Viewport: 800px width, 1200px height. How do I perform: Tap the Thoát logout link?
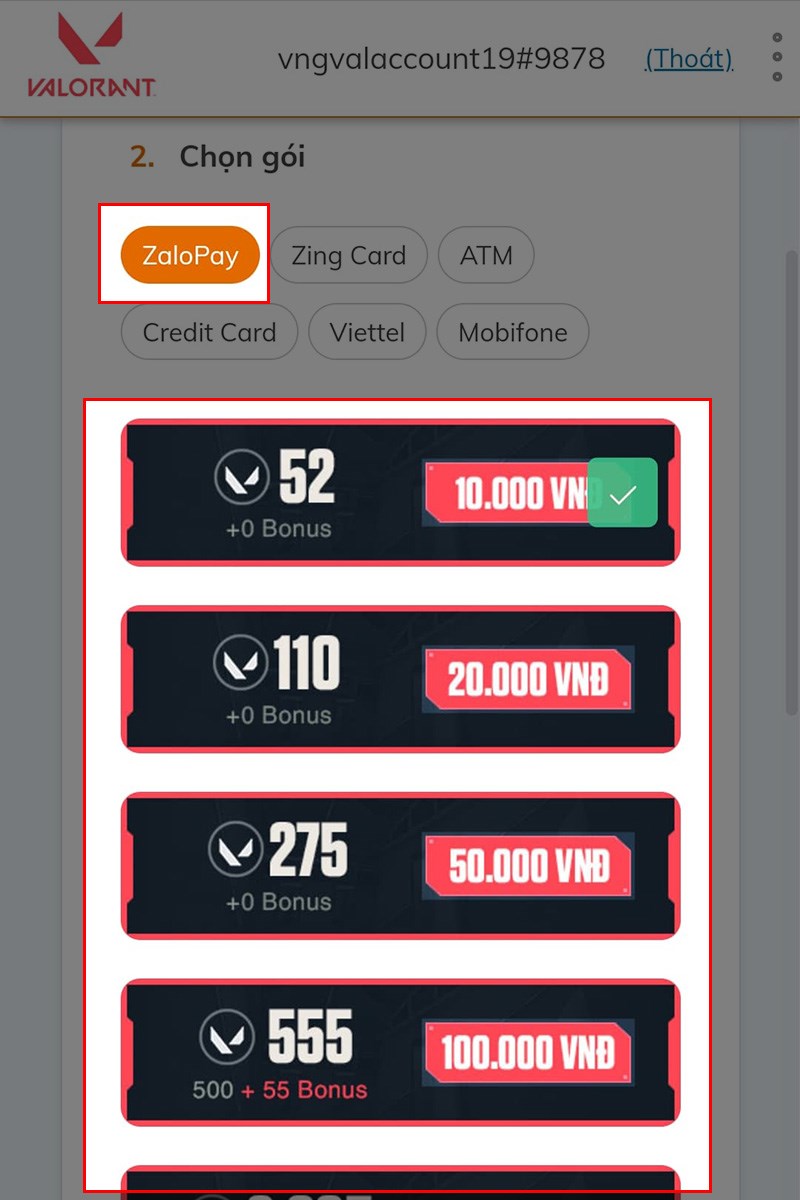(x=688, y=59)
